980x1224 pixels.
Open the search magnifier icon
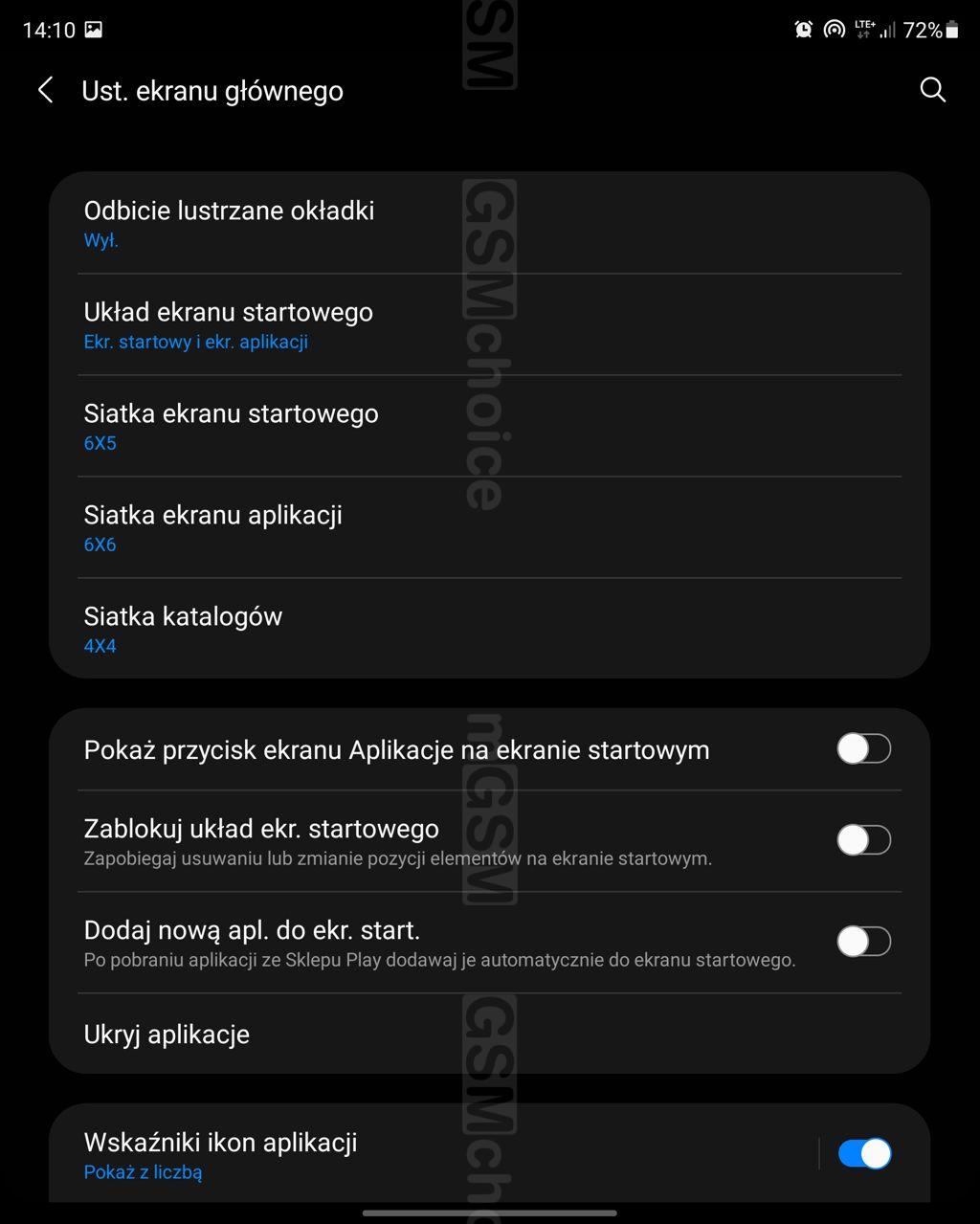[x=932, y=90]
